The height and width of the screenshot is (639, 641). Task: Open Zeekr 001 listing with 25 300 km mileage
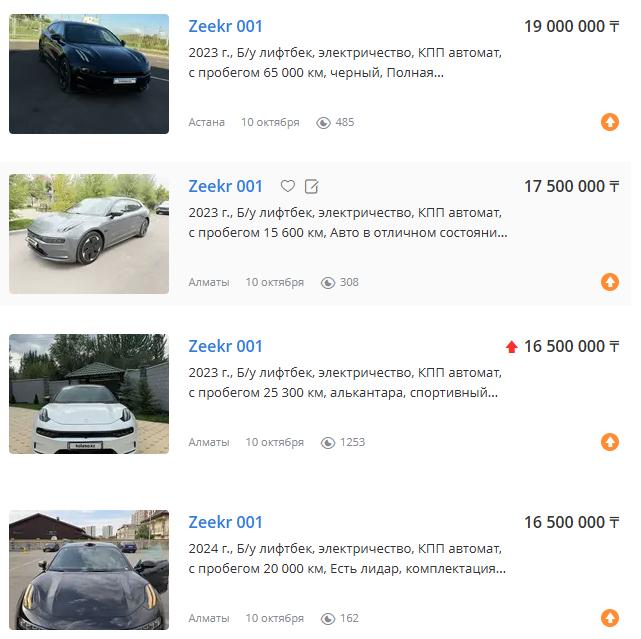click(225, 347)
